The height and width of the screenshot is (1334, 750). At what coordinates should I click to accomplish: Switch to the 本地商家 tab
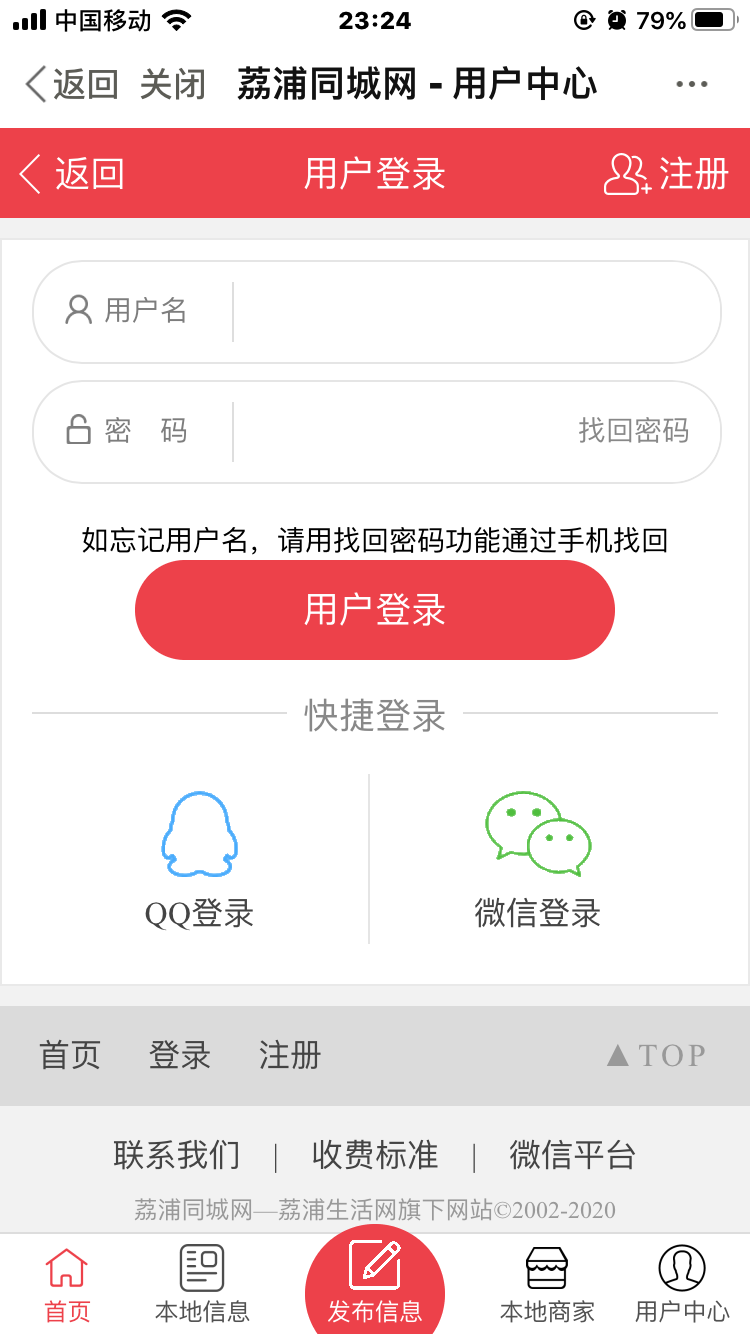(547, 1285)
